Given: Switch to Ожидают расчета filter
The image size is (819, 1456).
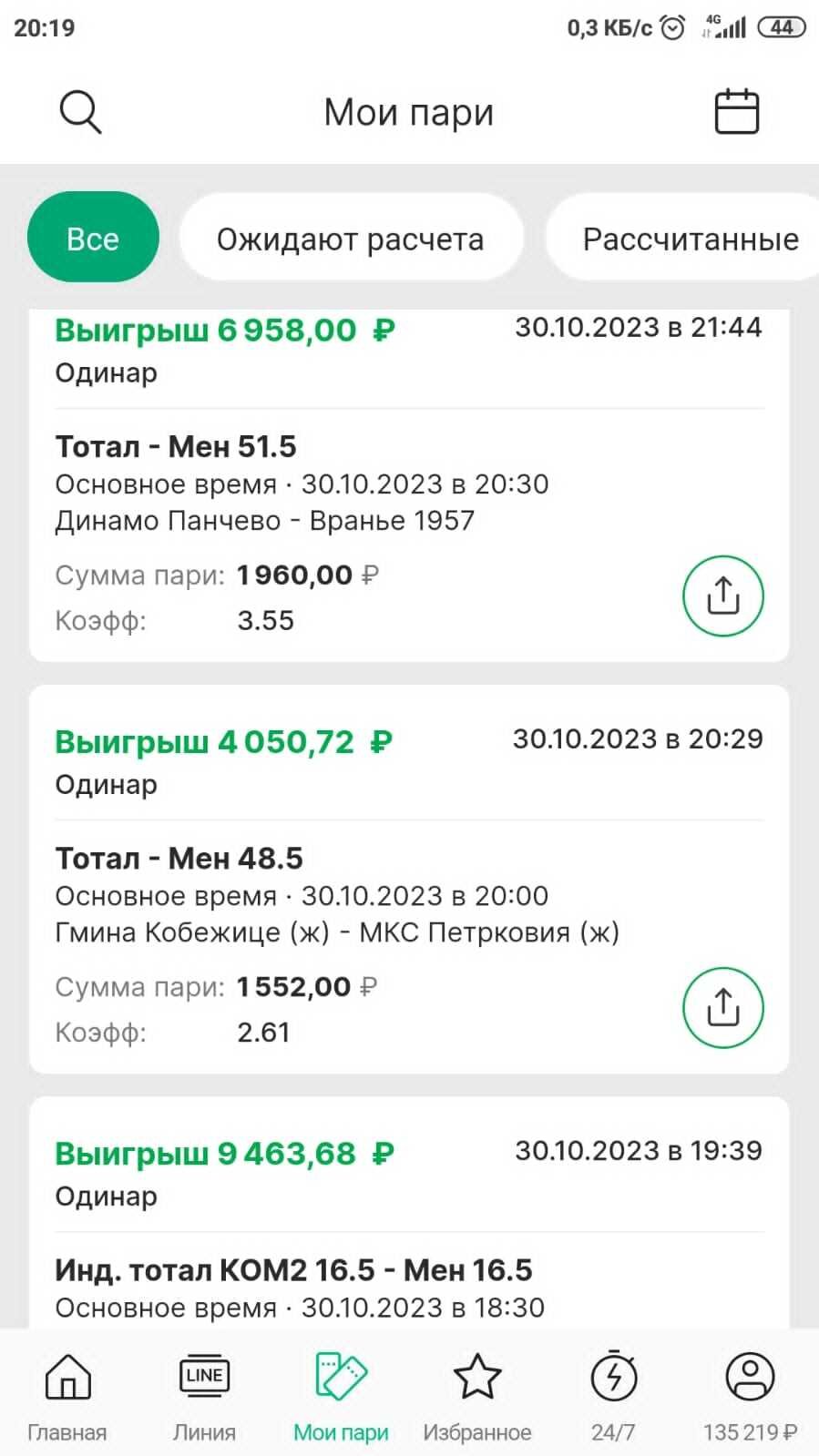Looking at the screenshot, I should tap(351, 239).
